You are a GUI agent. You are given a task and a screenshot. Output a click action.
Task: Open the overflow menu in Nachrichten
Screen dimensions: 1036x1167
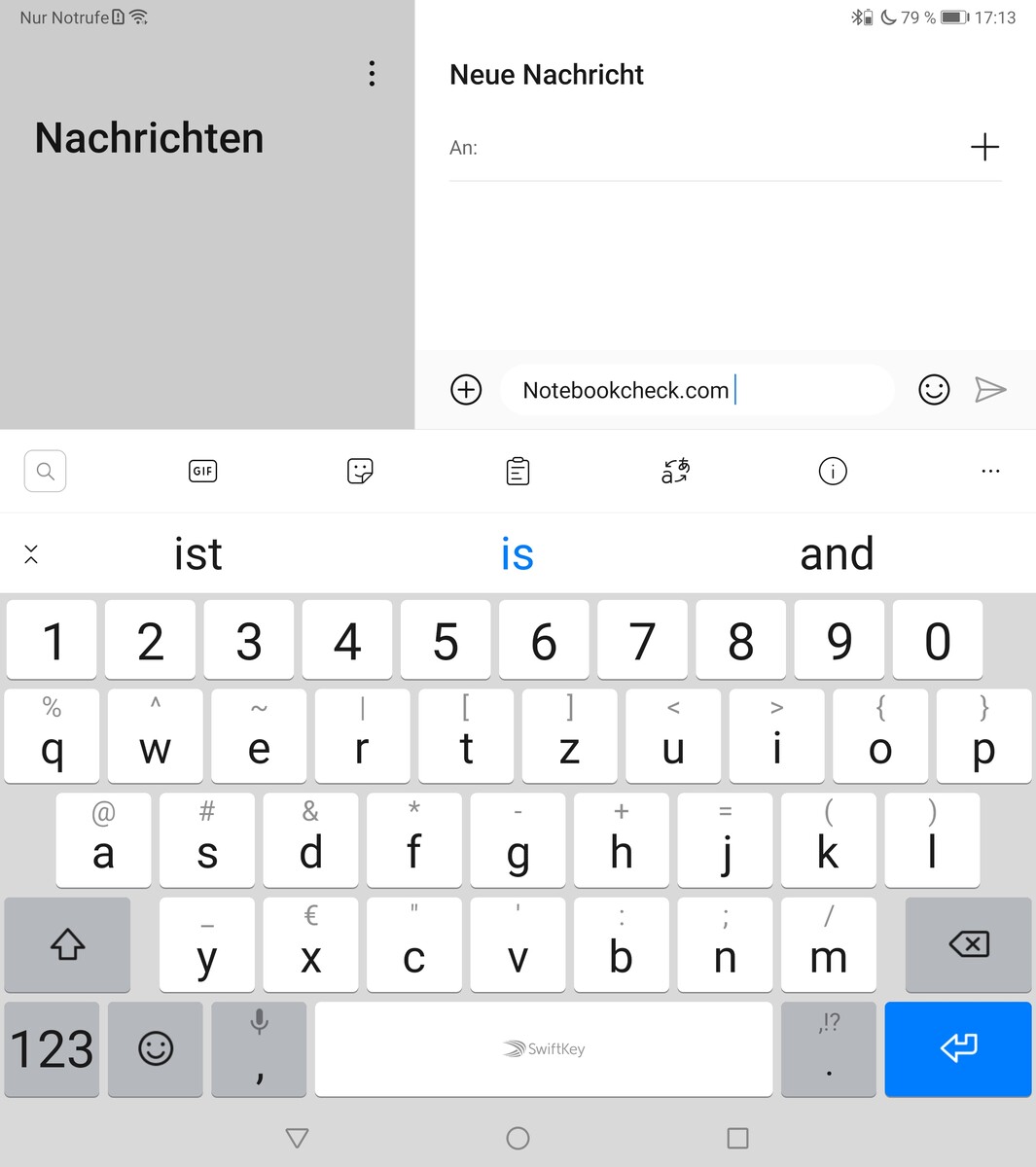pos(372,74)
